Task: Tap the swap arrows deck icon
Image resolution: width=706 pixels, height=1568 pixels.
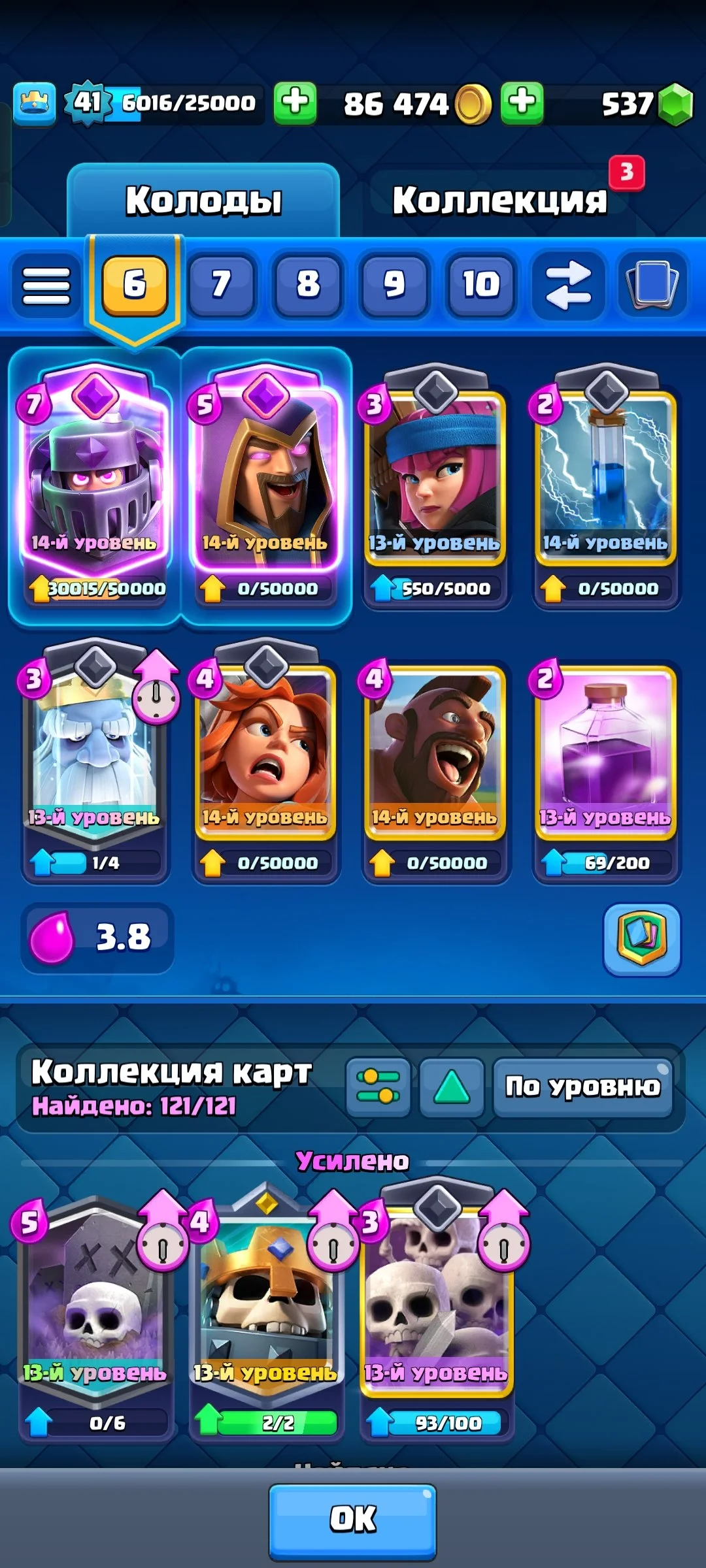Action: (x=568, y=285)
